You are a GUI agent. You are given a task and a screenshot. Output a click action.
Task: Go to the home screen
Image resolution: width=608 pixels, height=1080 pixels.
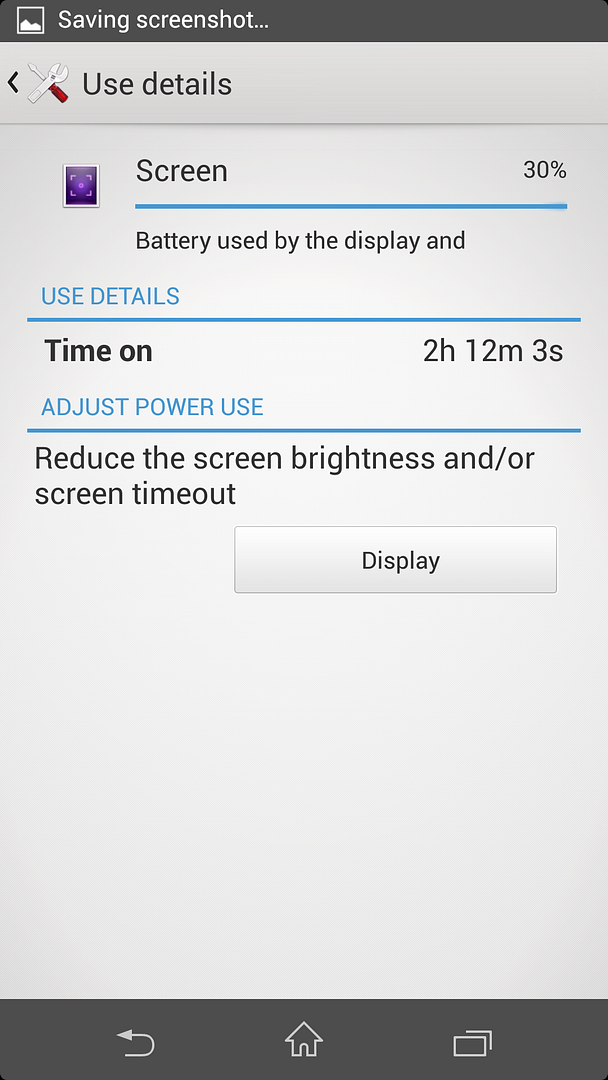tap(304, 1041)
